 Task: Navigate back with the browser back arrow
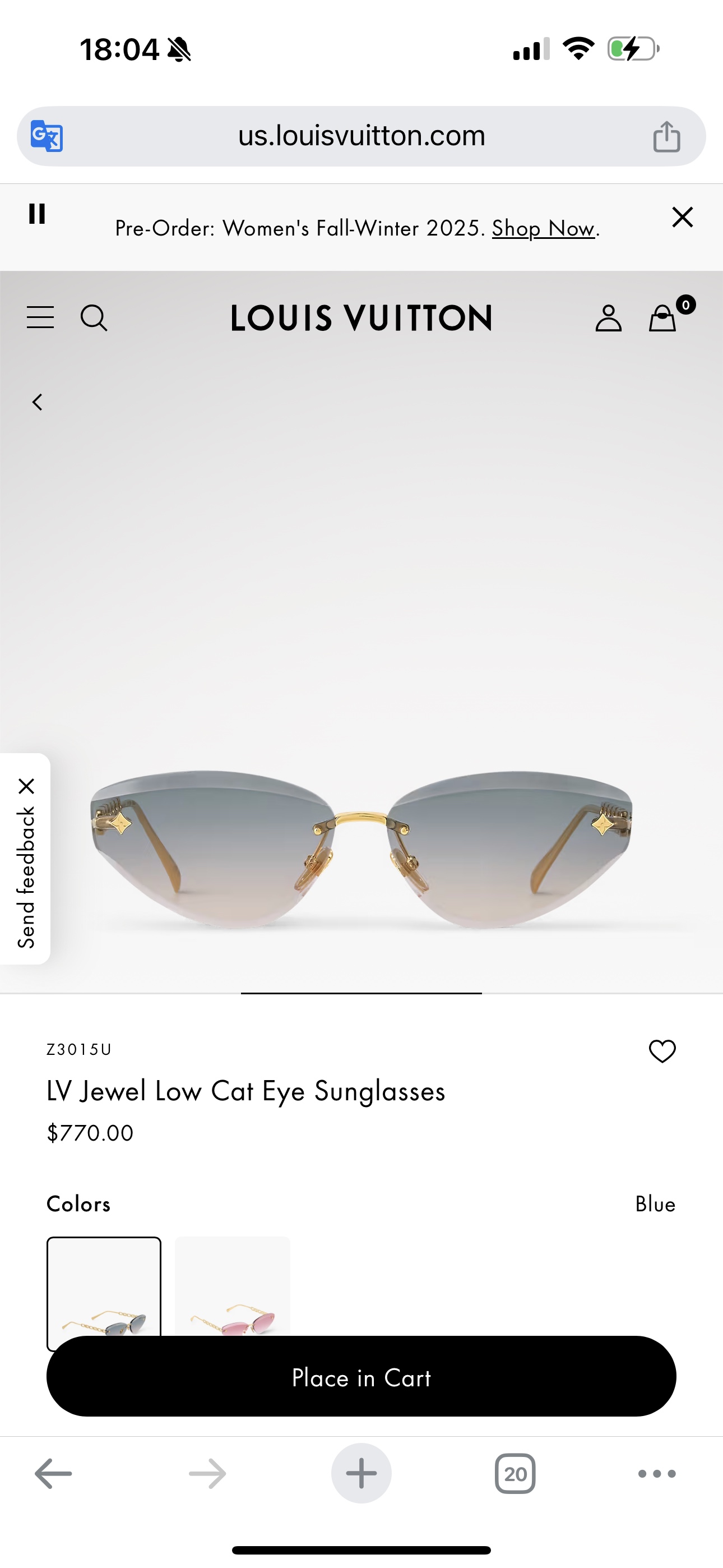coord(52,1473)
